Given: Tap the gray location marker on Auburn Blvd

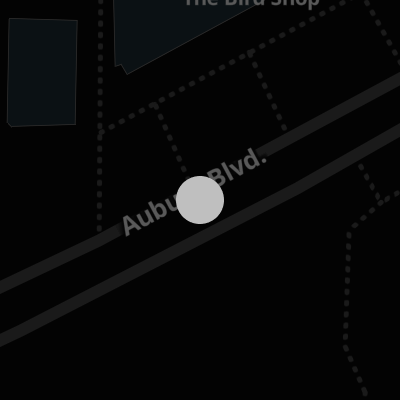Looking at the screenshot, I should [x=200, y=200].
